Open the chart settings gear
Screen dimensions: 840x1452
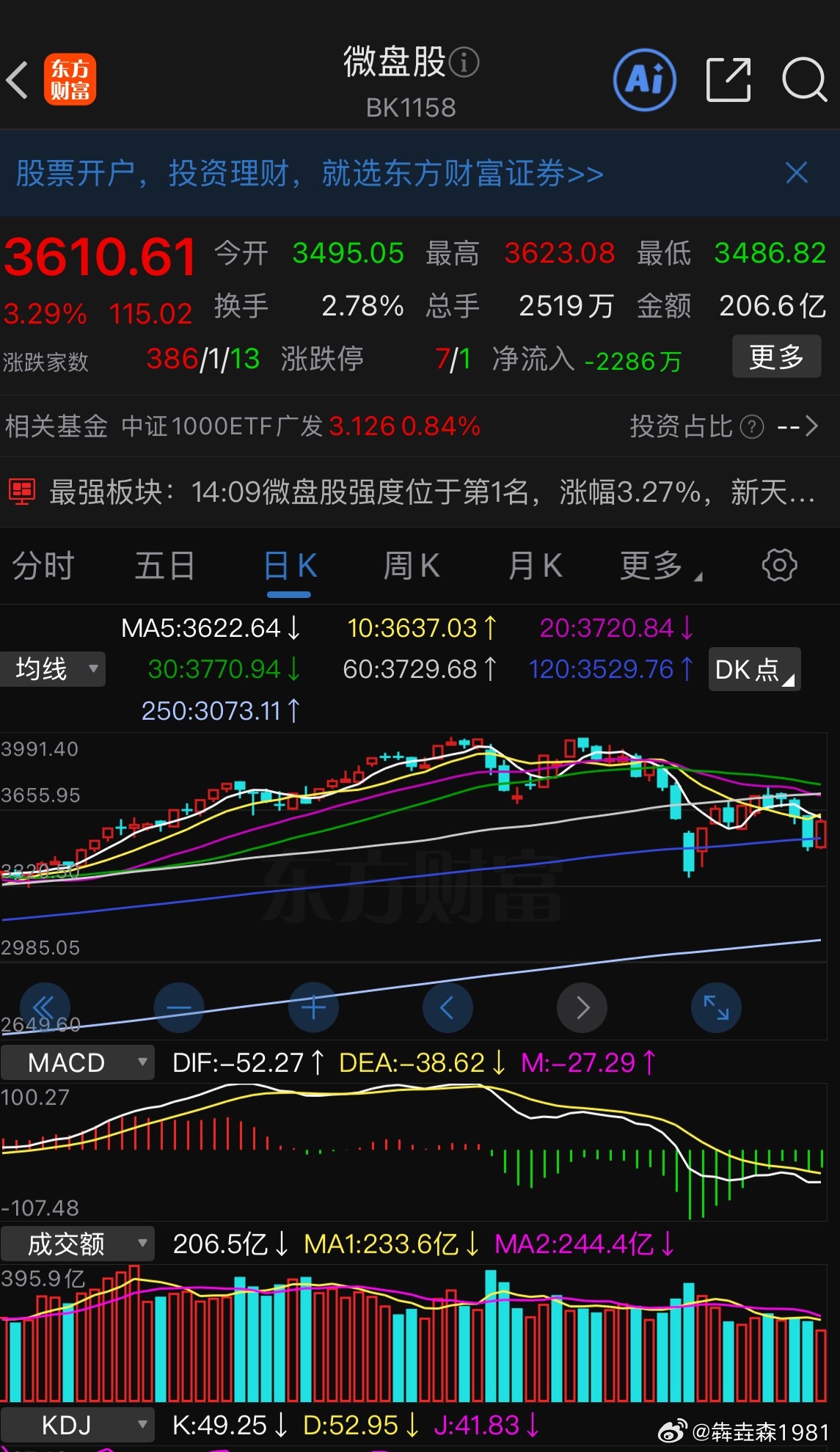(x=779, y=565)
